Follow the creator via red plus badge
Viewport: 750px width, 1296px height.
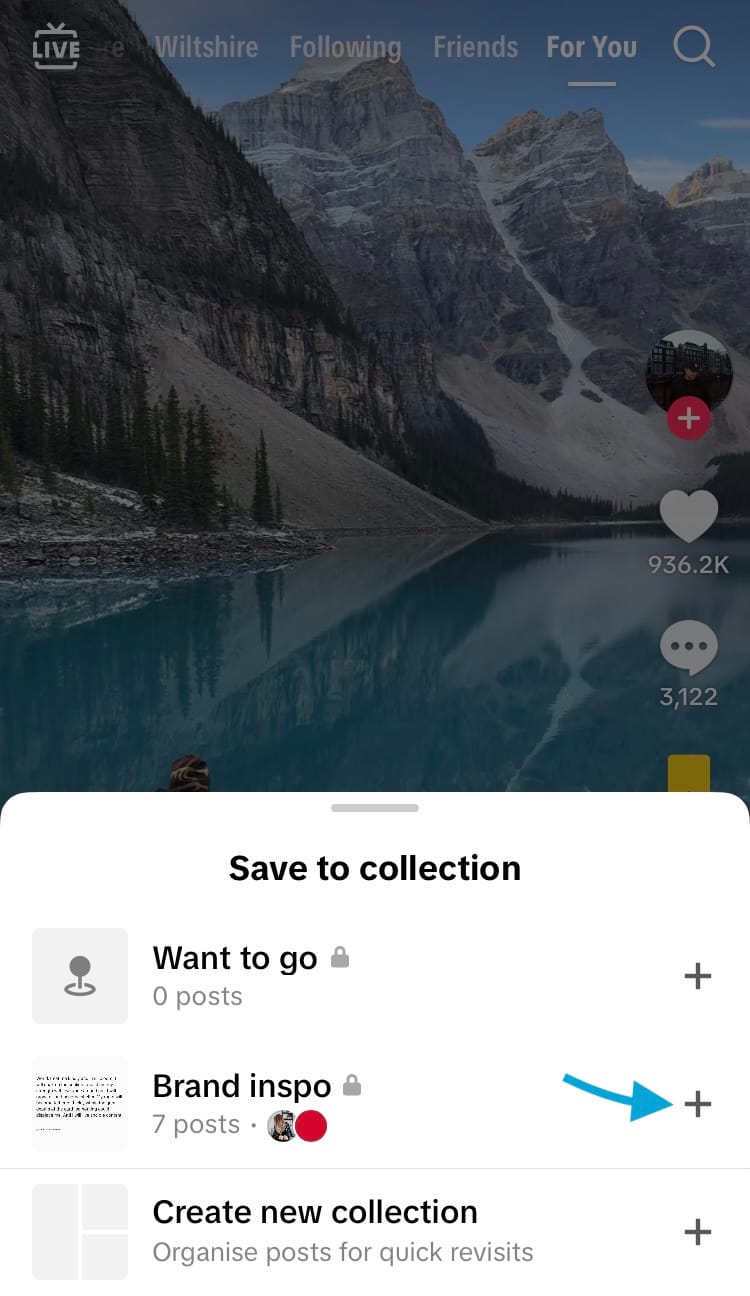(689, 417)
